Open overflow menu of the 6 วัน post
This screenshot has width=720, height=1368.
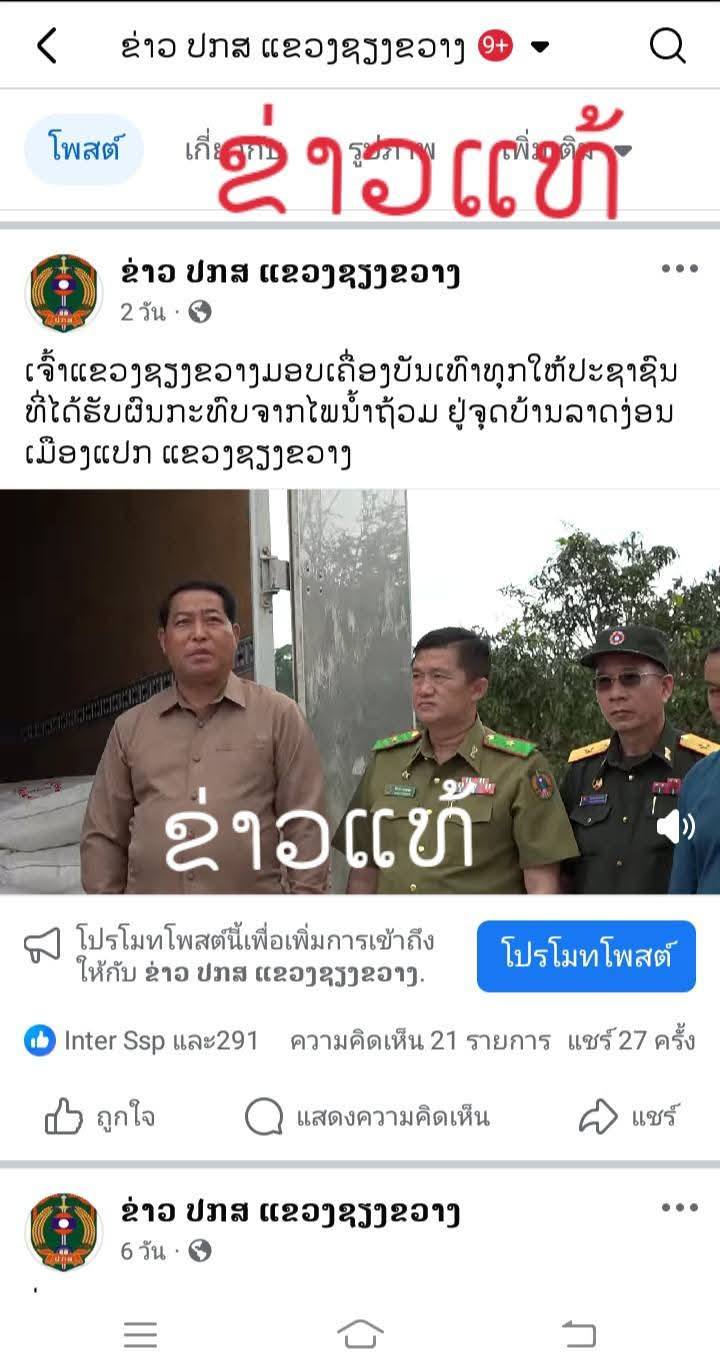coord(679,1207)
